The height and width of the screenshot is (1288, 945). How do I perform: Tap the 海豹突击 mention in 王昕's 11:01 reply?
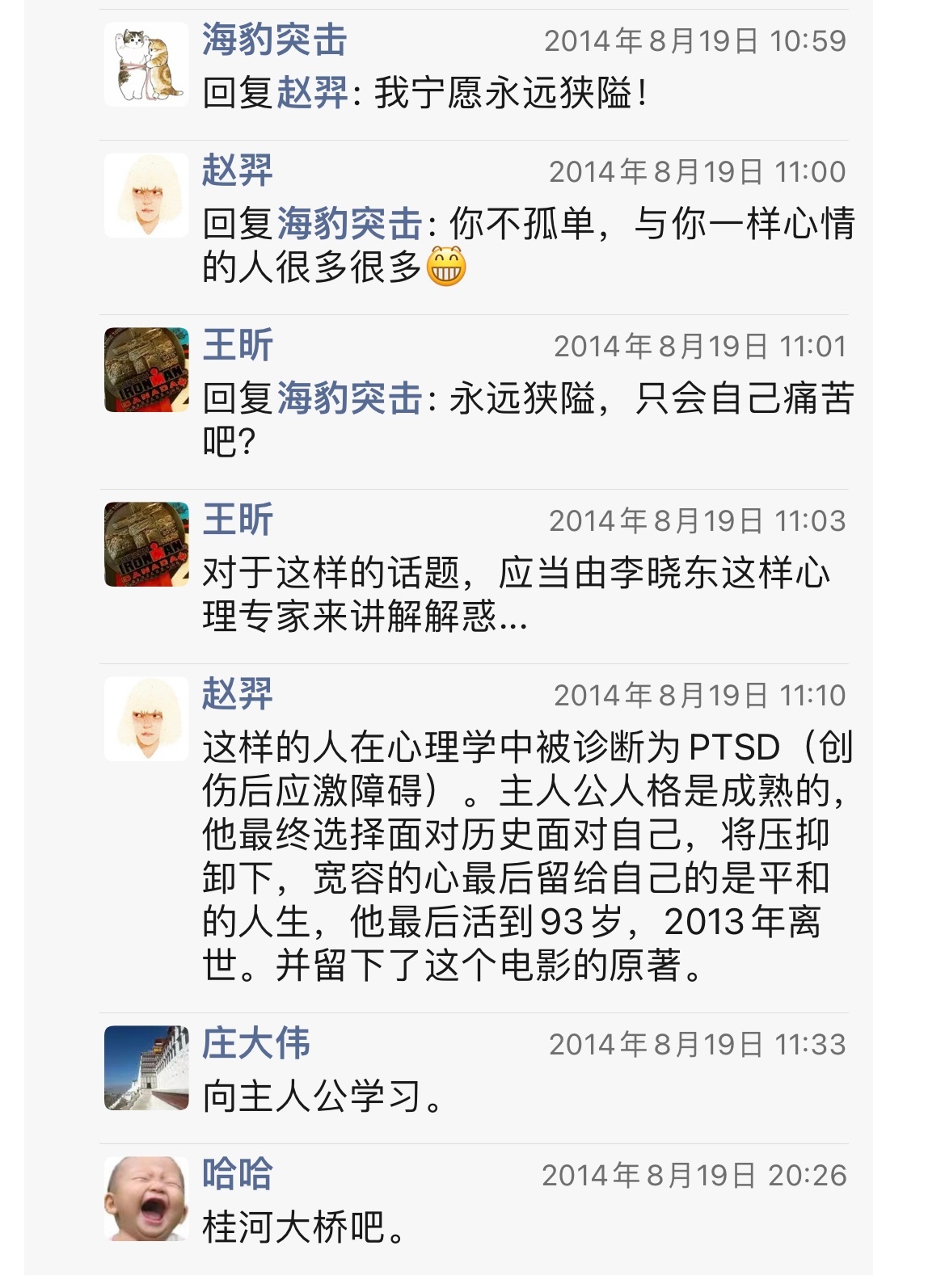pos(349,398)
